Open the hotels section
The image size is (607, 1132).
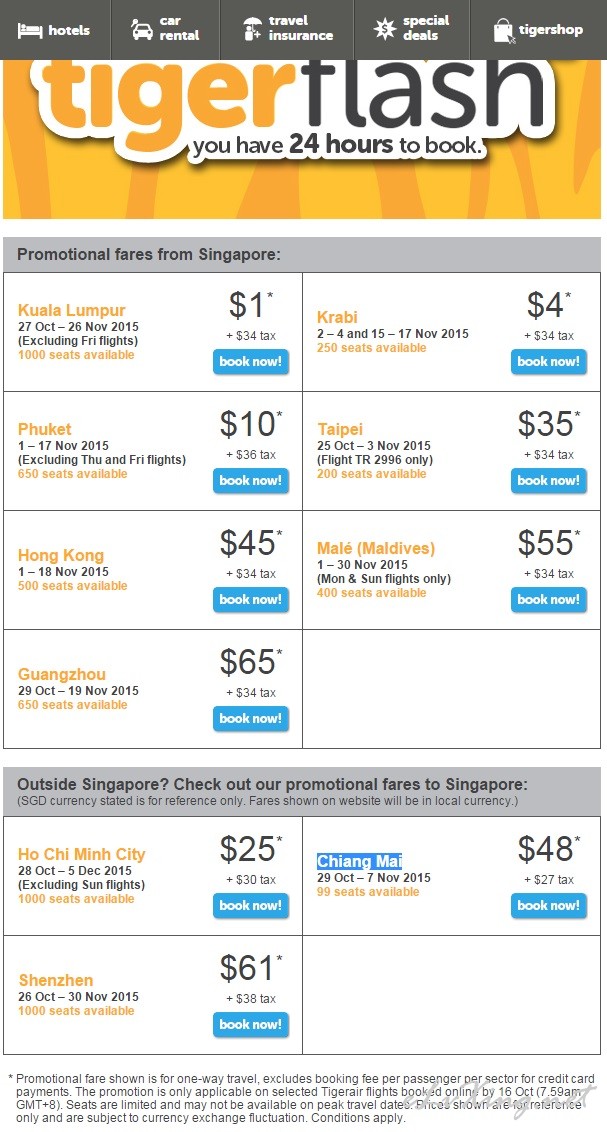point(55,30)
